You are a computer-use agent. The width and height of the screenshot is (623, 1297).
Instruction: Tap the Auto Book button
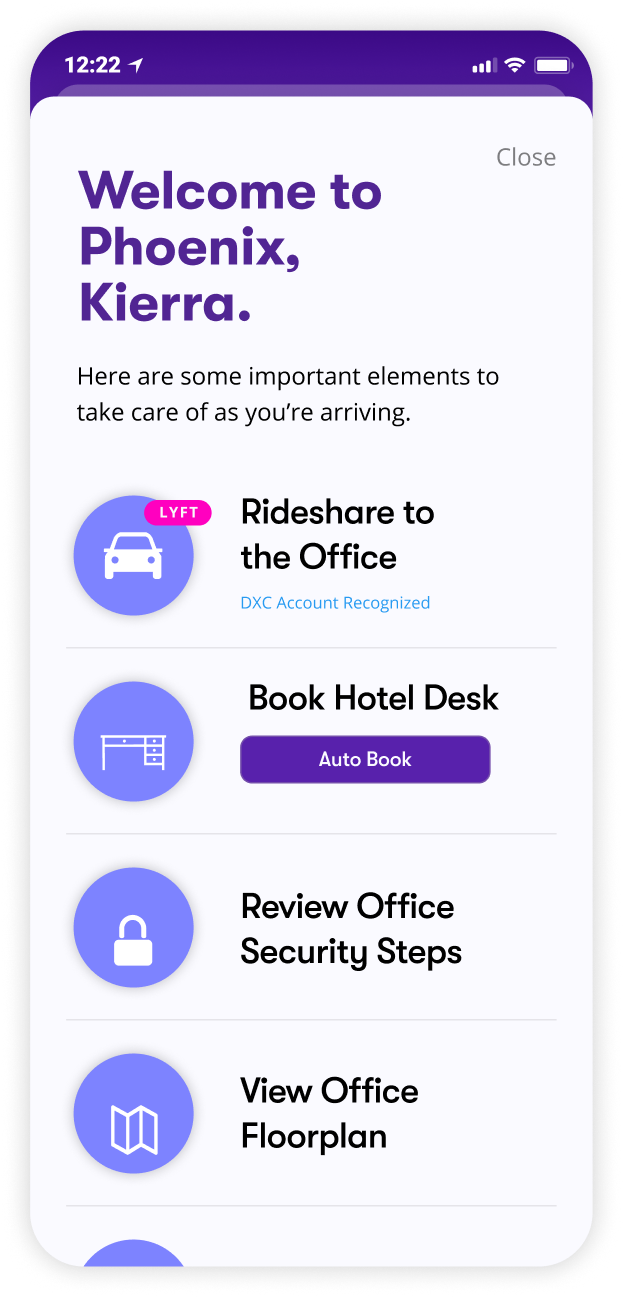(365, 759)
